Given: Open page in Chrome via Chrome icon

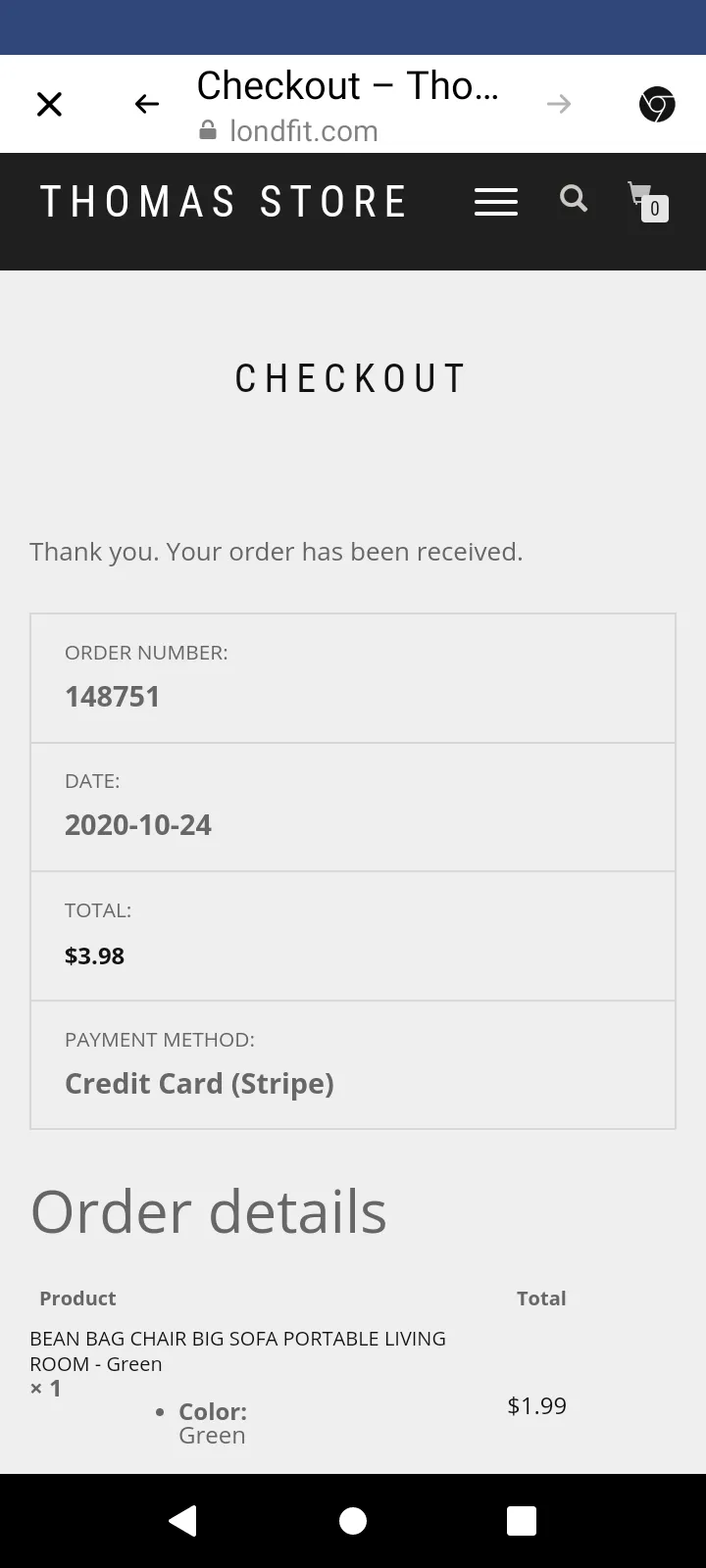Looking at the screenshot, I should pyautogui.click(x=657, y=104).
